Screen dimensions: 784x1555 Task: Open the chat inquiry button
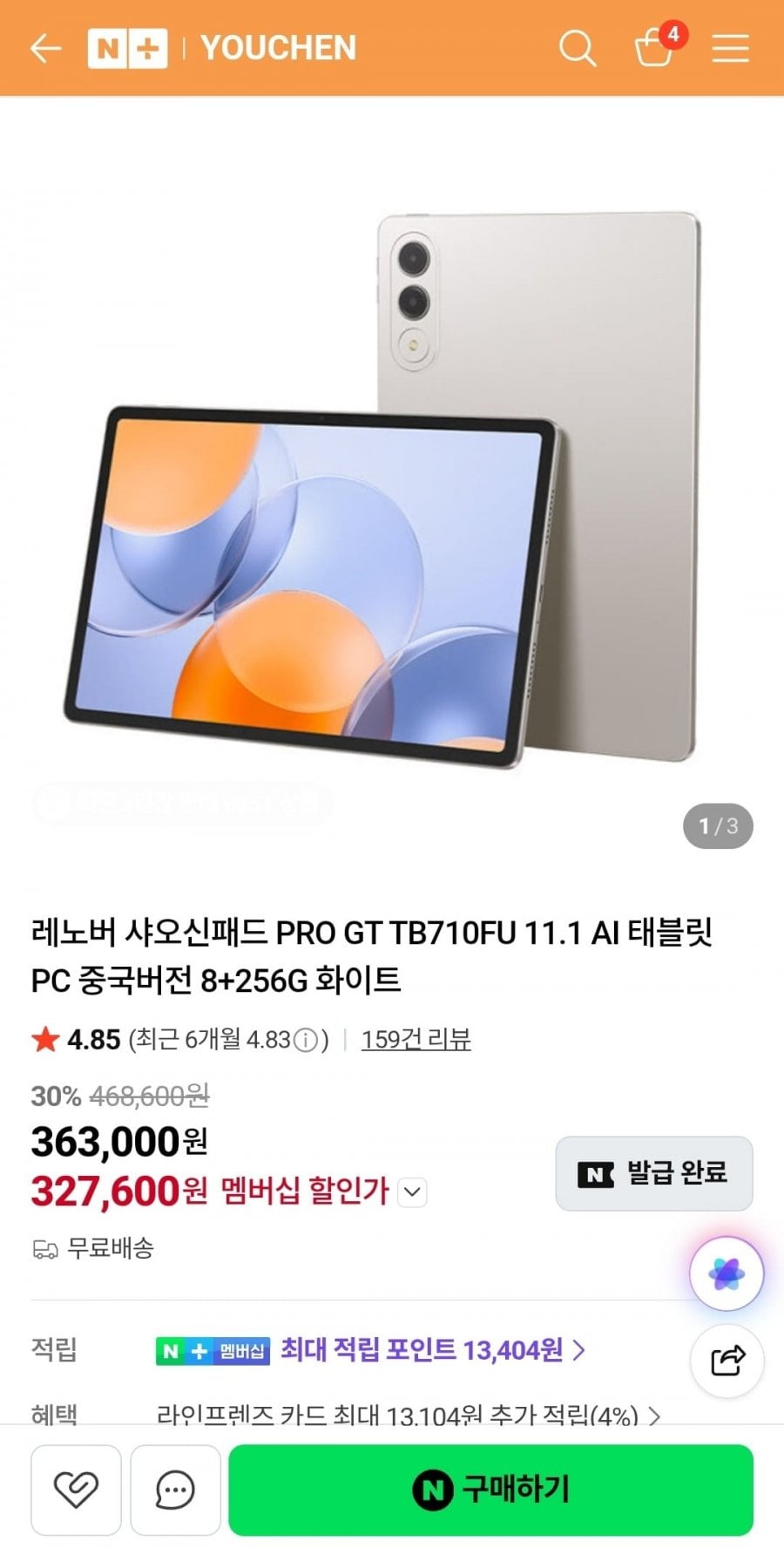[175, 1490]
